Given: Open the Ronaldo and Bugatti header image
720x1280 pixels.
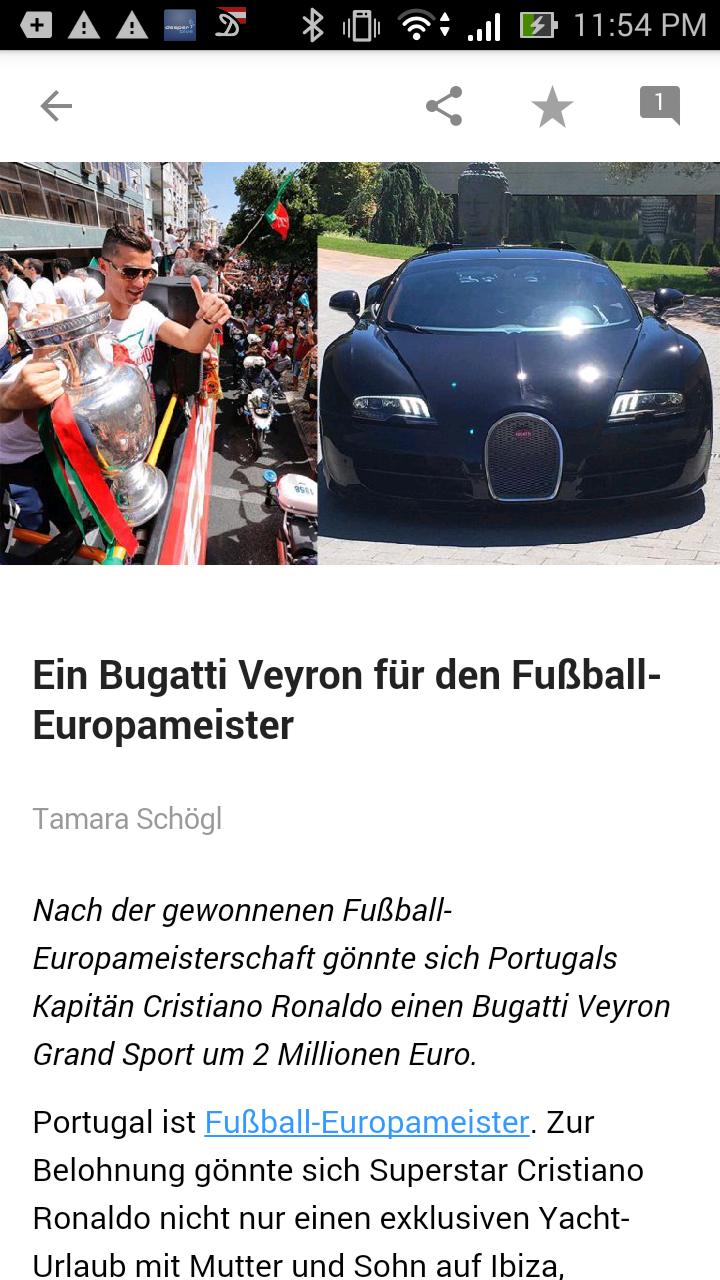Looking at the screenshot, I should tap(360, 363).
